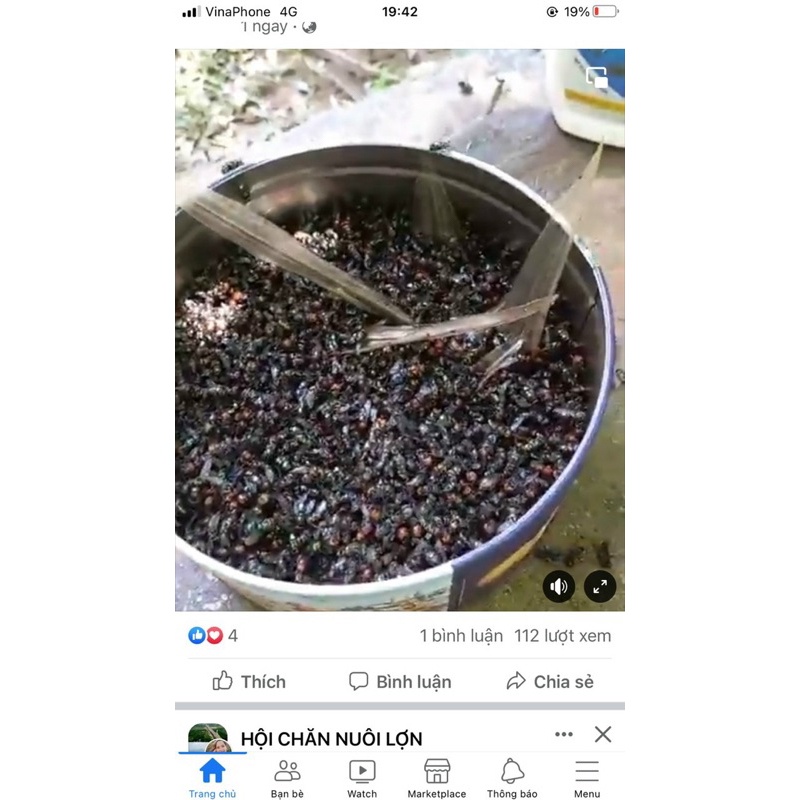See who reacted to the video
This screenshot has width=800, height=800.
click(213, 636)
